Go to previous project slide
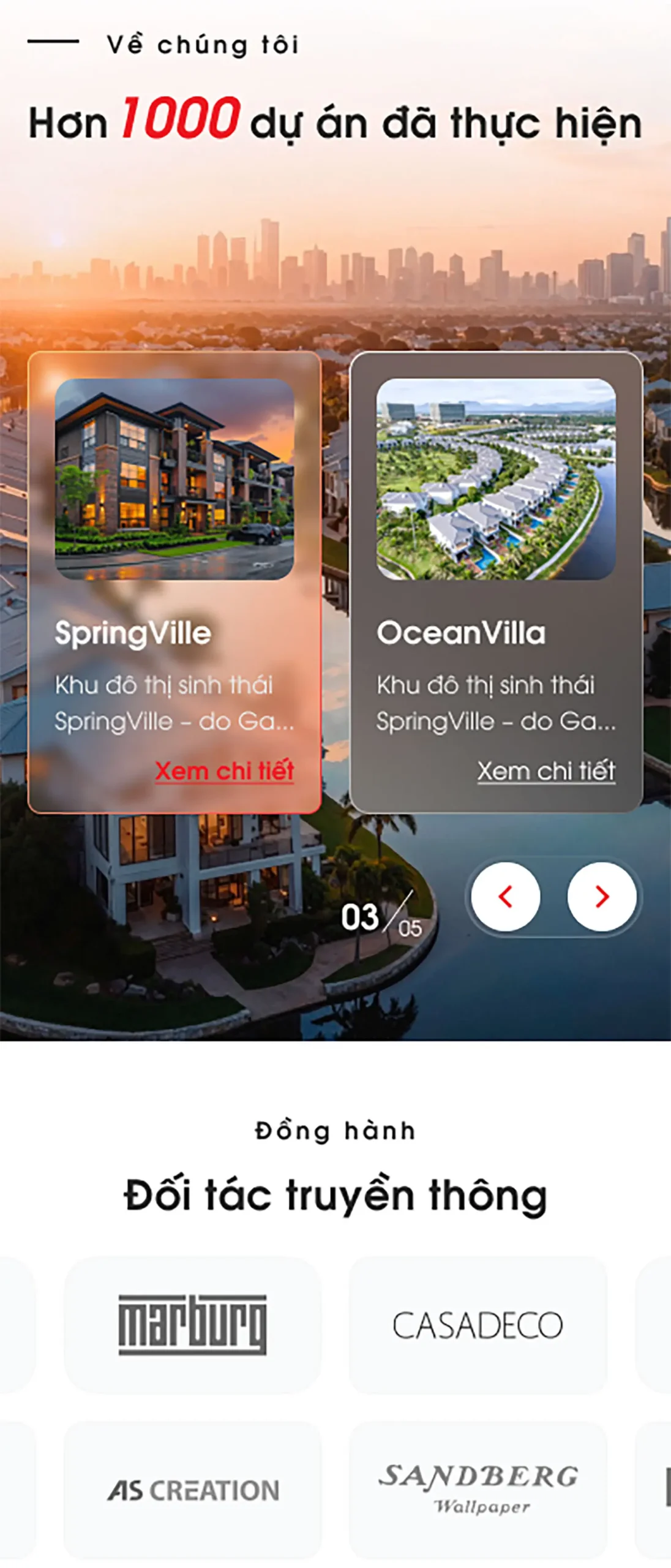The height and width of the screenshot is (1568, 671). click(x=506, y=897)
